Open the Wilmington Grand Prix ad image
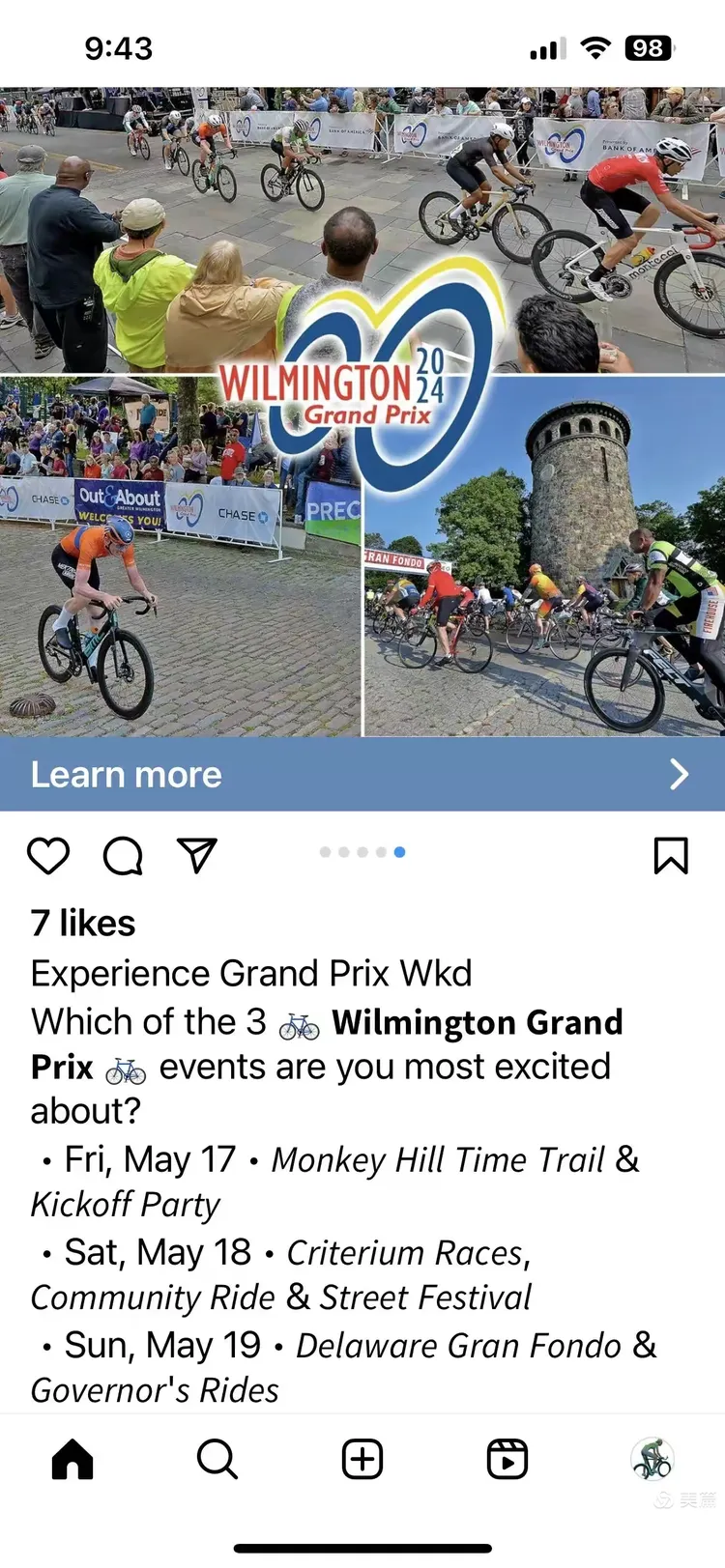Viewport: 725px width, 1568px height. (362, 411)
